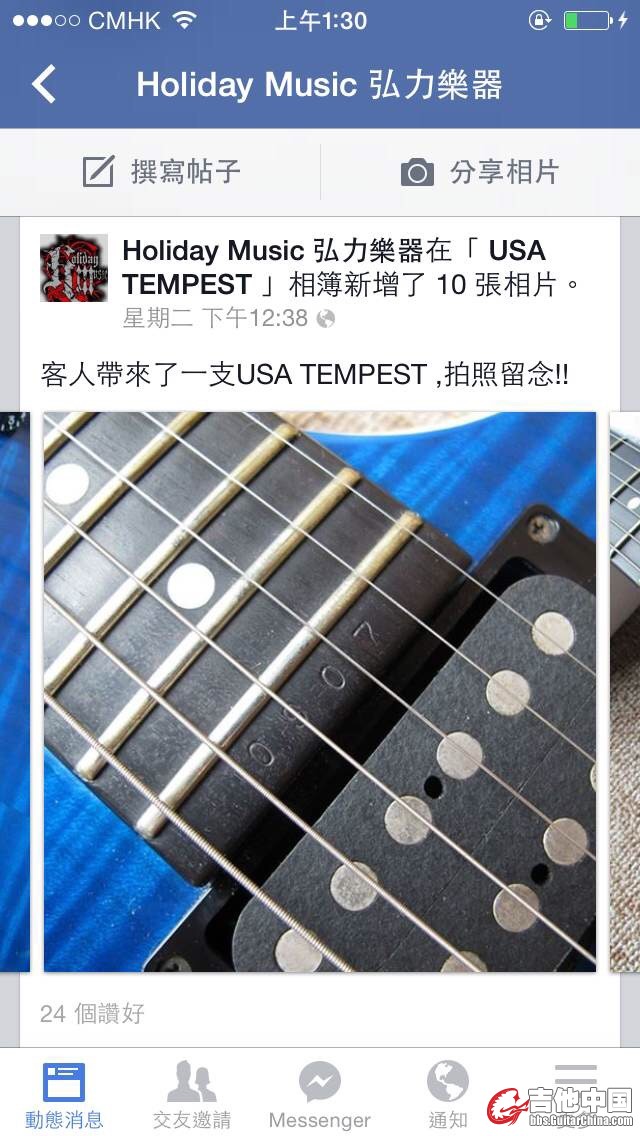Tap 撰寫帖子 to write a post
Viewport: 640px width, 1136px height.
pyautogui.click(x=161, y=172)
